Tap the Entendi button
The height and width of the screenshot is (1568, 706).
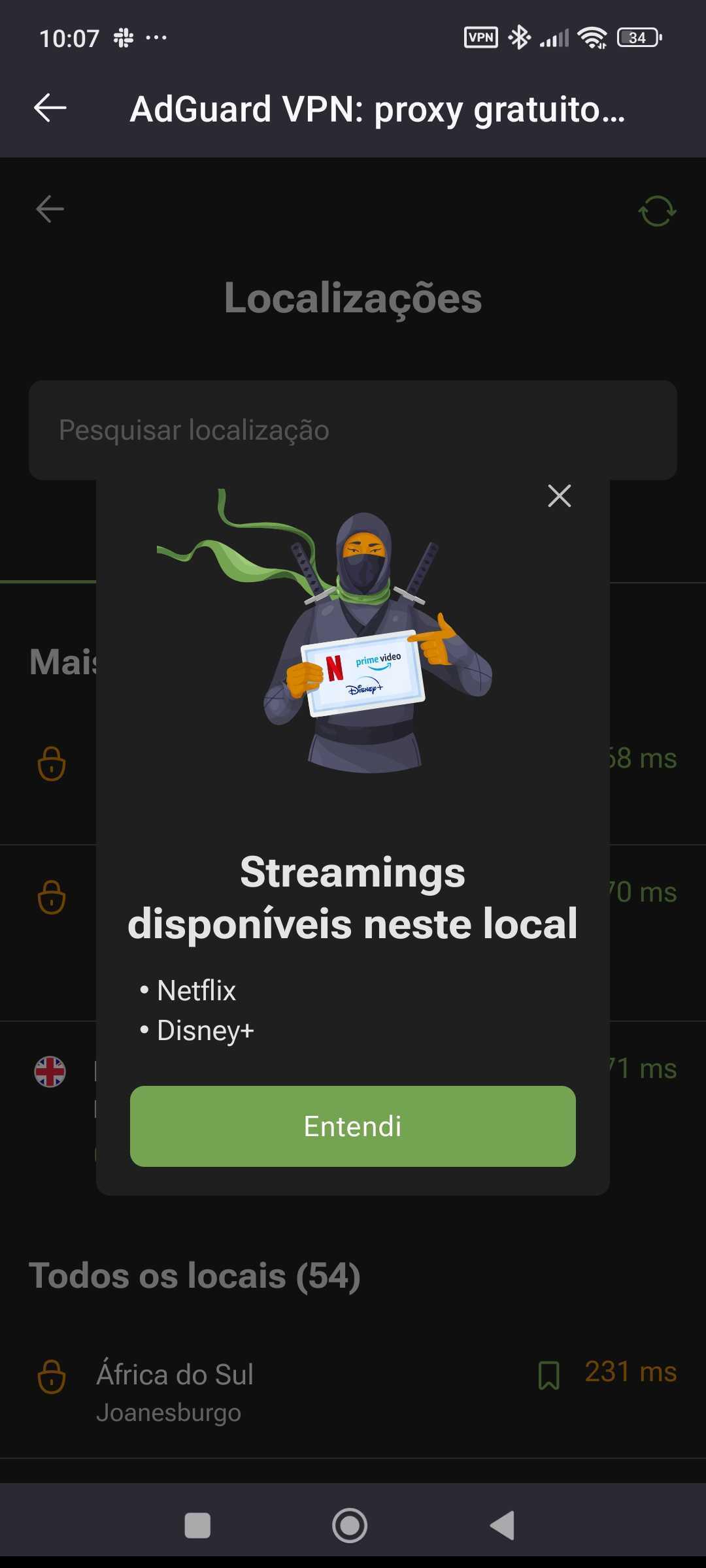click(352, 1126)
